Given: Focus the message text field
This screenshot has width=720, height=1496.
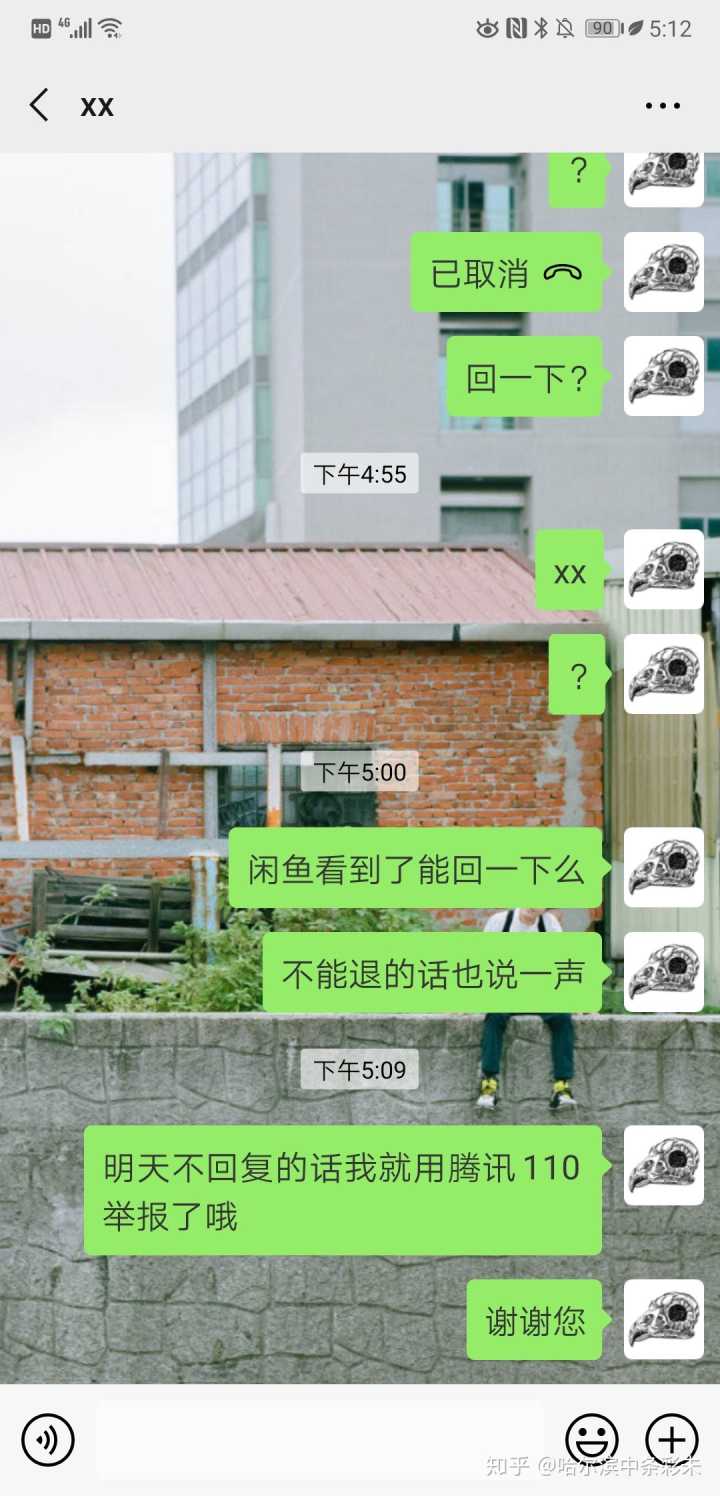Looking at the screenshot, I should coord(320,1440).
